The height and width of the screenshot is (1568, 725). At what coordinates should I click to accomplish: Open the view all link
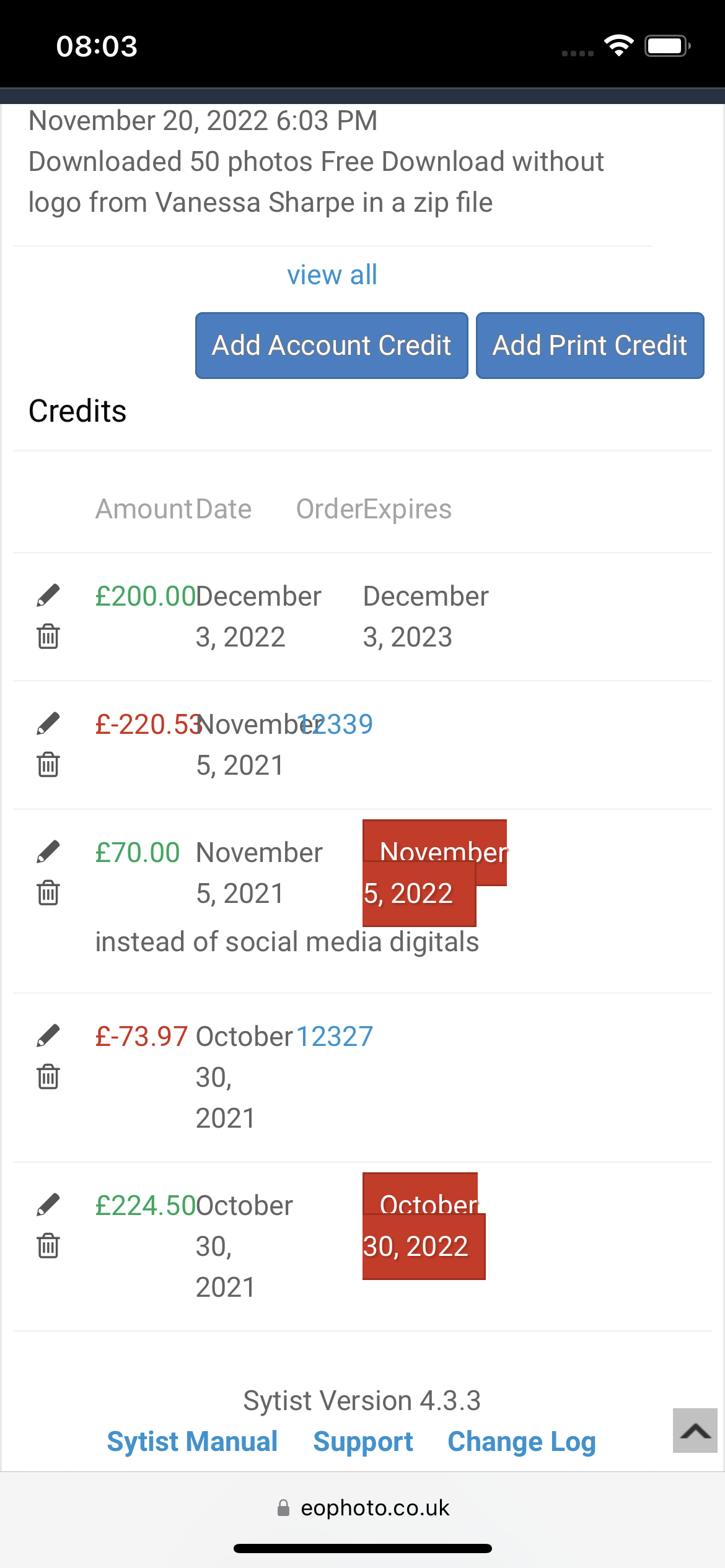pyautogui.click(x=332, y=275)
